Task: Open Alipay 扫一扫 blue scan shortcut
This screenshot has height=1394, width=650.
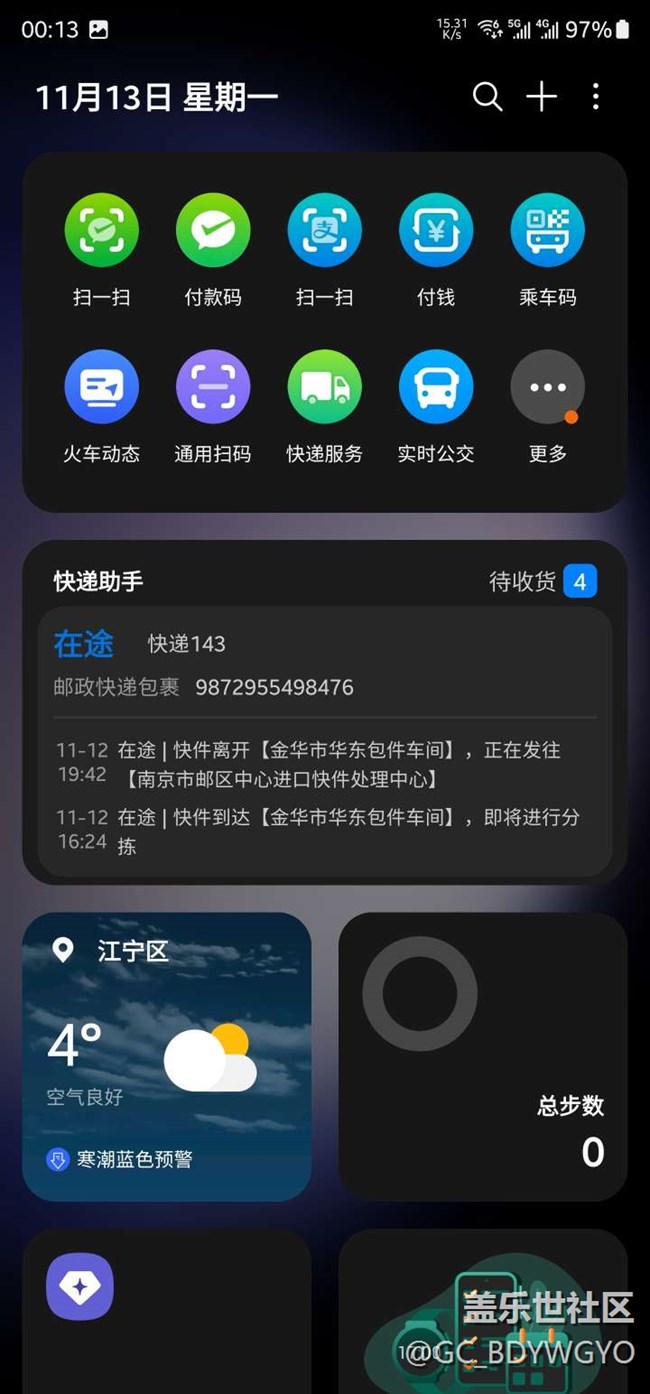Action: point(324,230)
